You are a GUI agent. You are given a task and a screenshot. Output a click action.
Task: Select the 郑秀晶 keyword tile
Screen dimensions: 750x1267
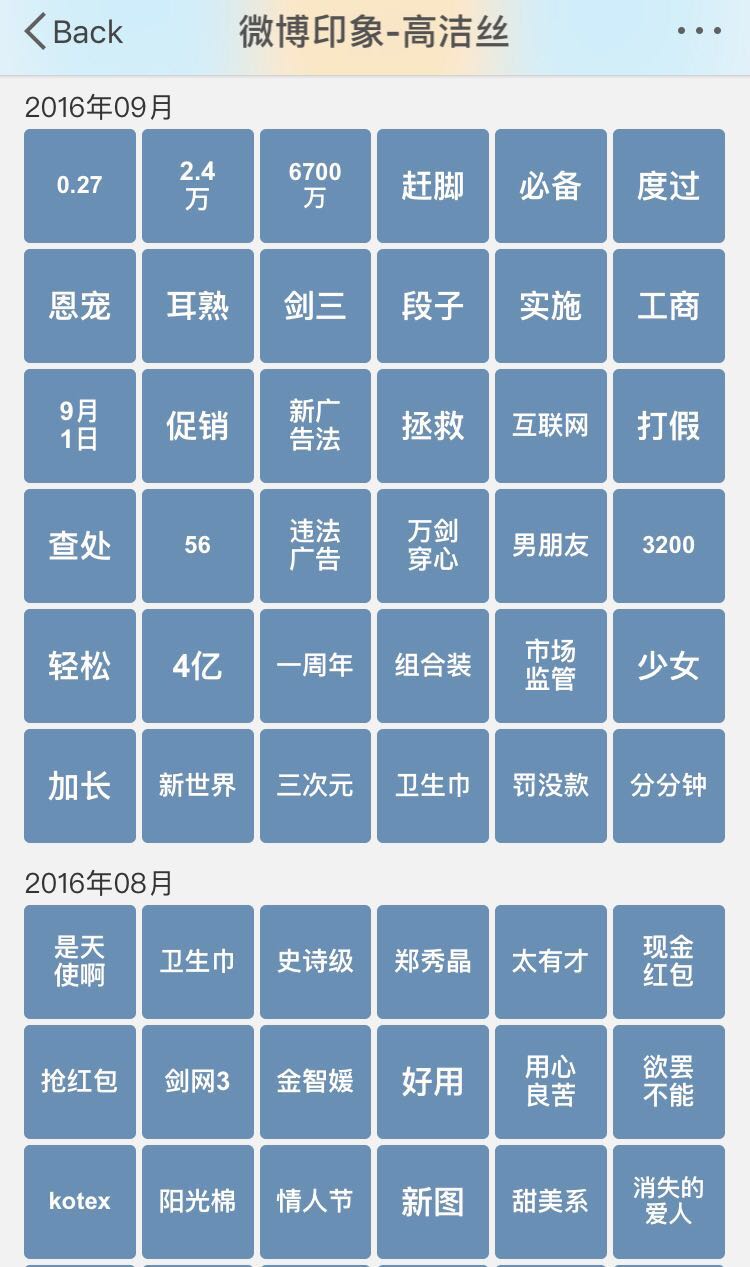tap(433, 962)
